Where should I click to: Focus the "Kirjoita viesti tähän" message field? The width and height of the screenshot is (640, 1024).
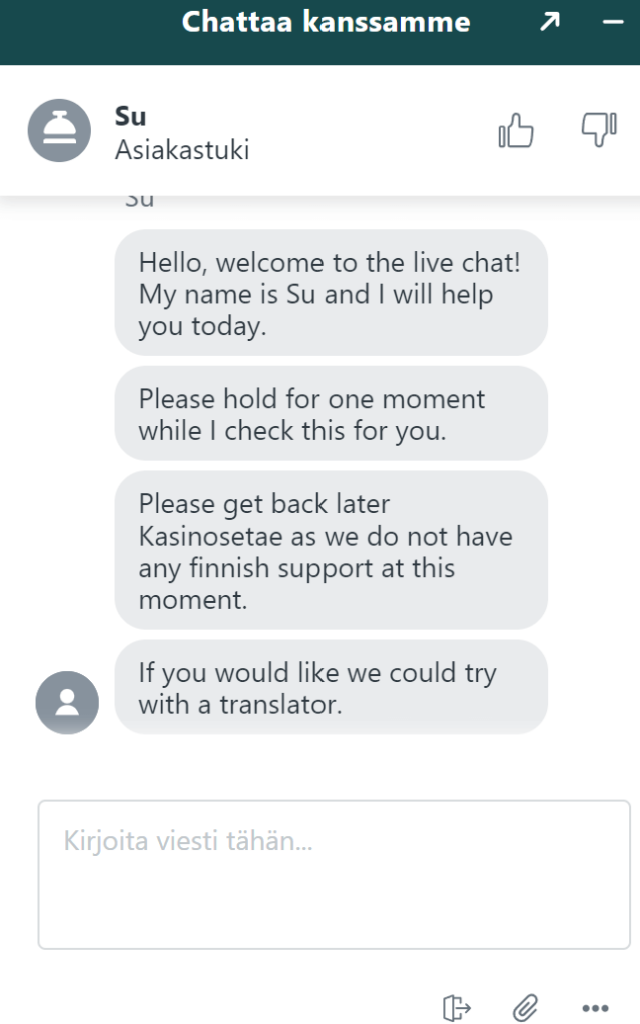tap(334, 874)
